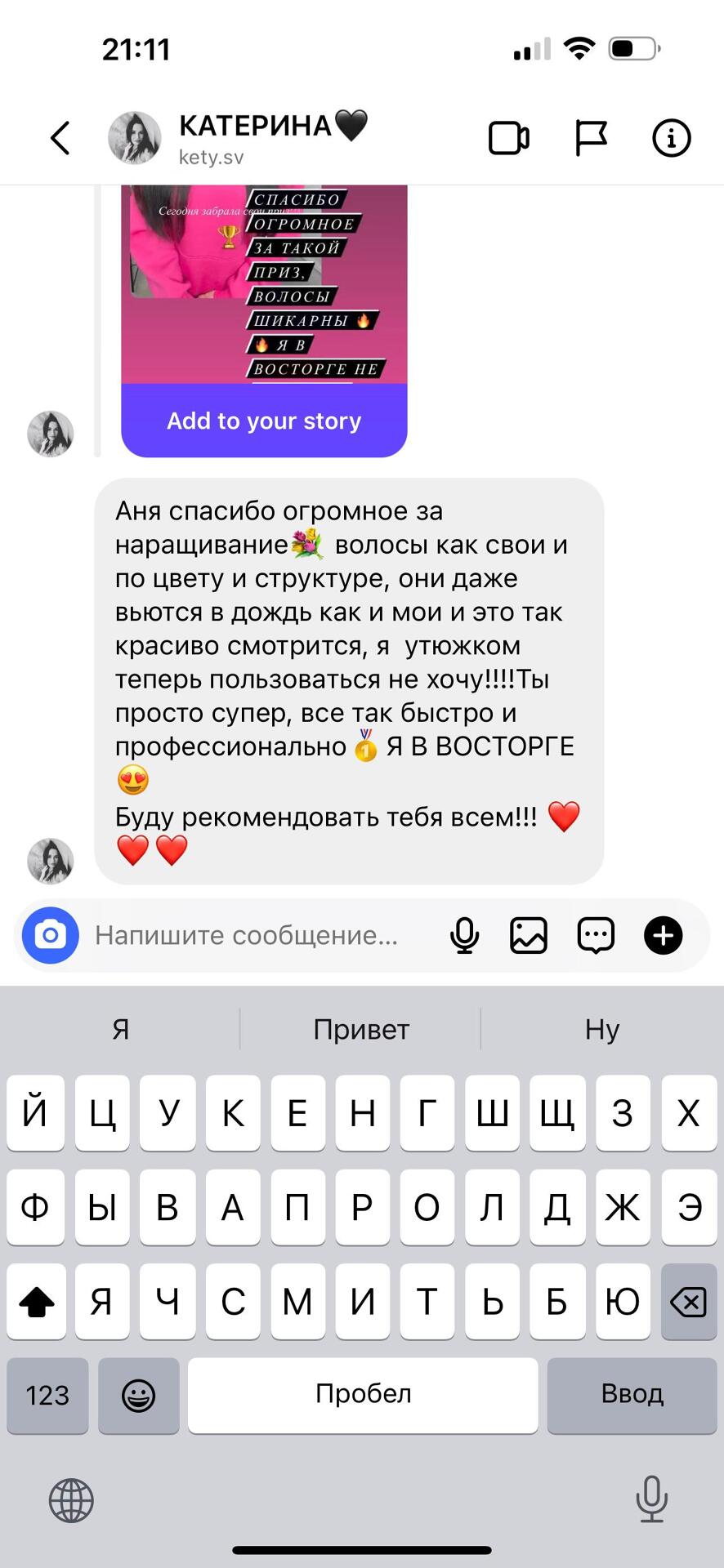
Task: Tap Add to your story
Action: pyautogui.click(x=264, y=421)
